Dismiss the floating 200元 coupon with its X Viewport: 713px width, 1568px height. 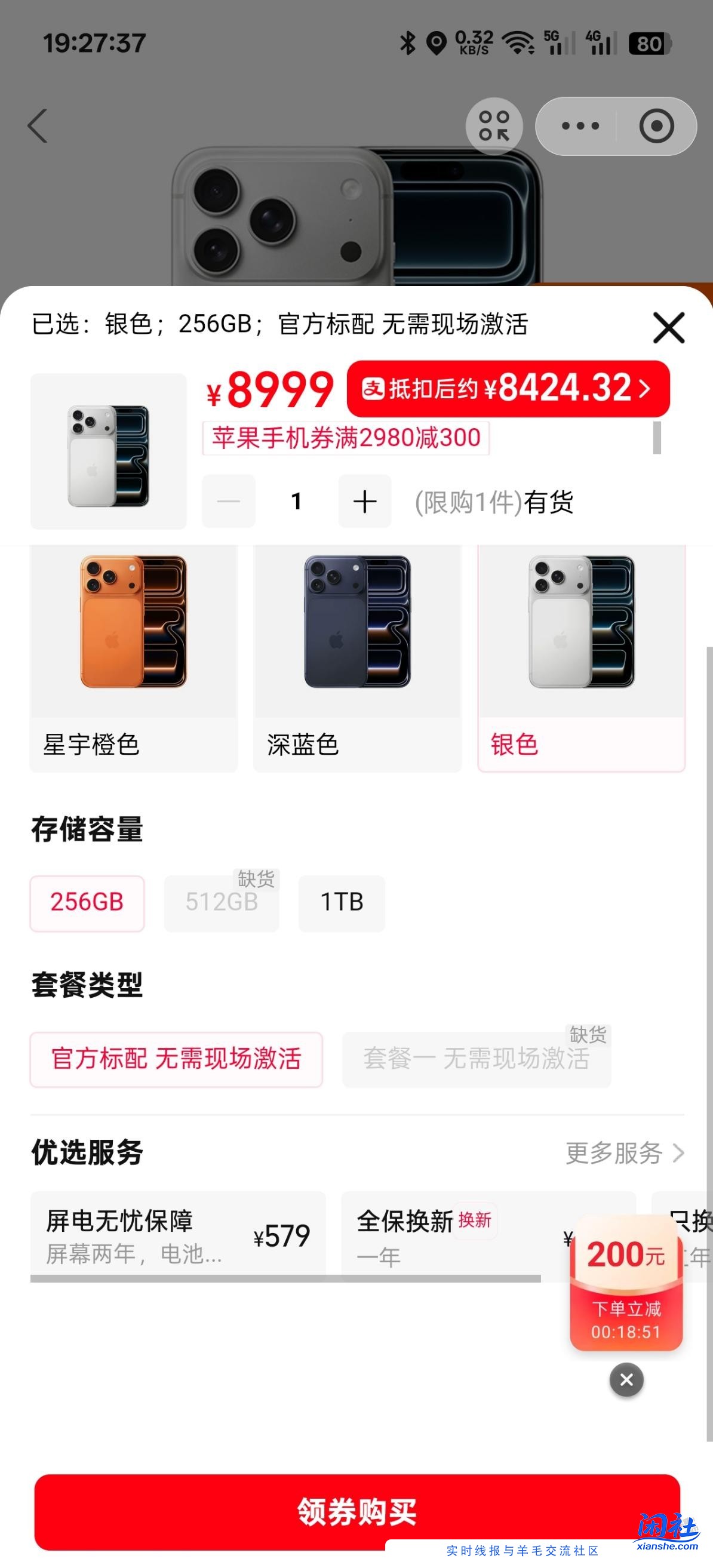[x=626, y=1380]
